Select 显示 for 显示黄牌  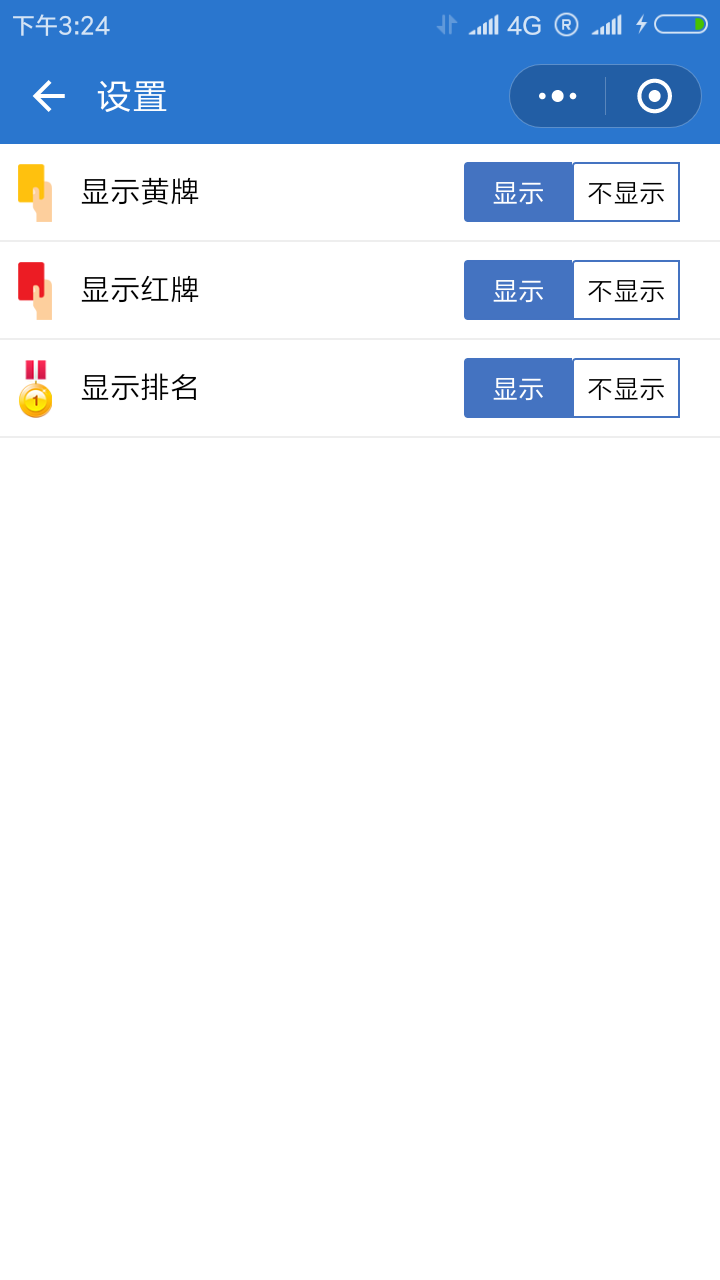518,192
